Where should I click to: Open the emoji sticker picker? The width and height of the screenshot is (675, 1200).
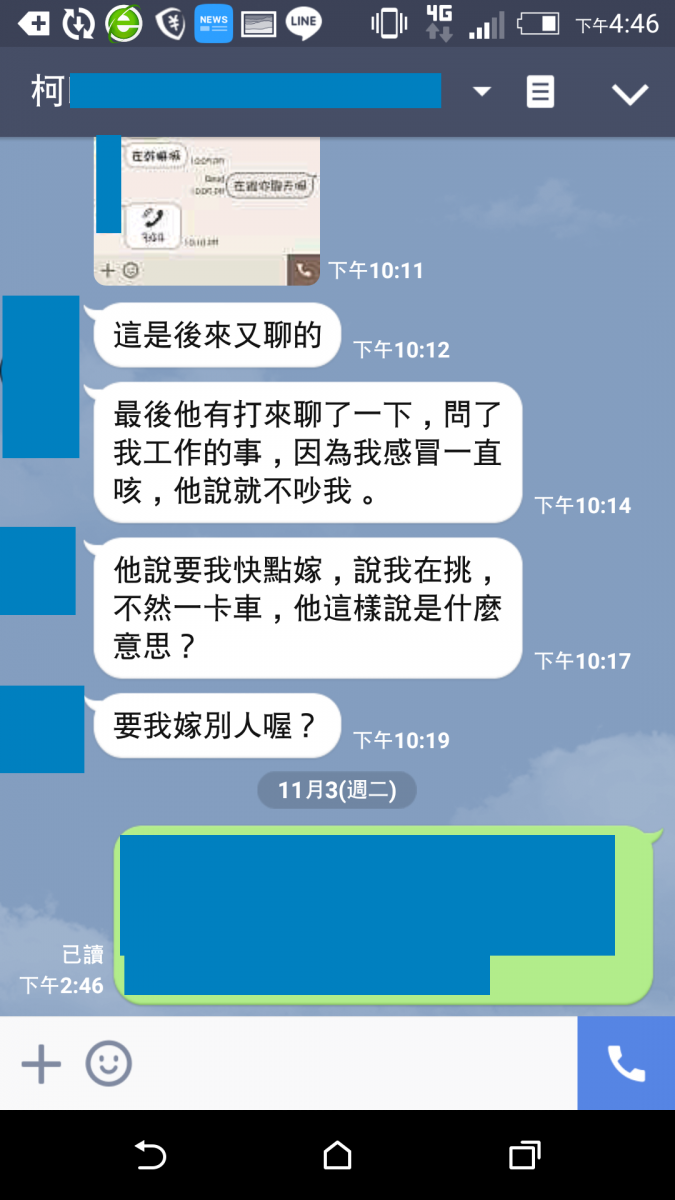point(108,1064)
